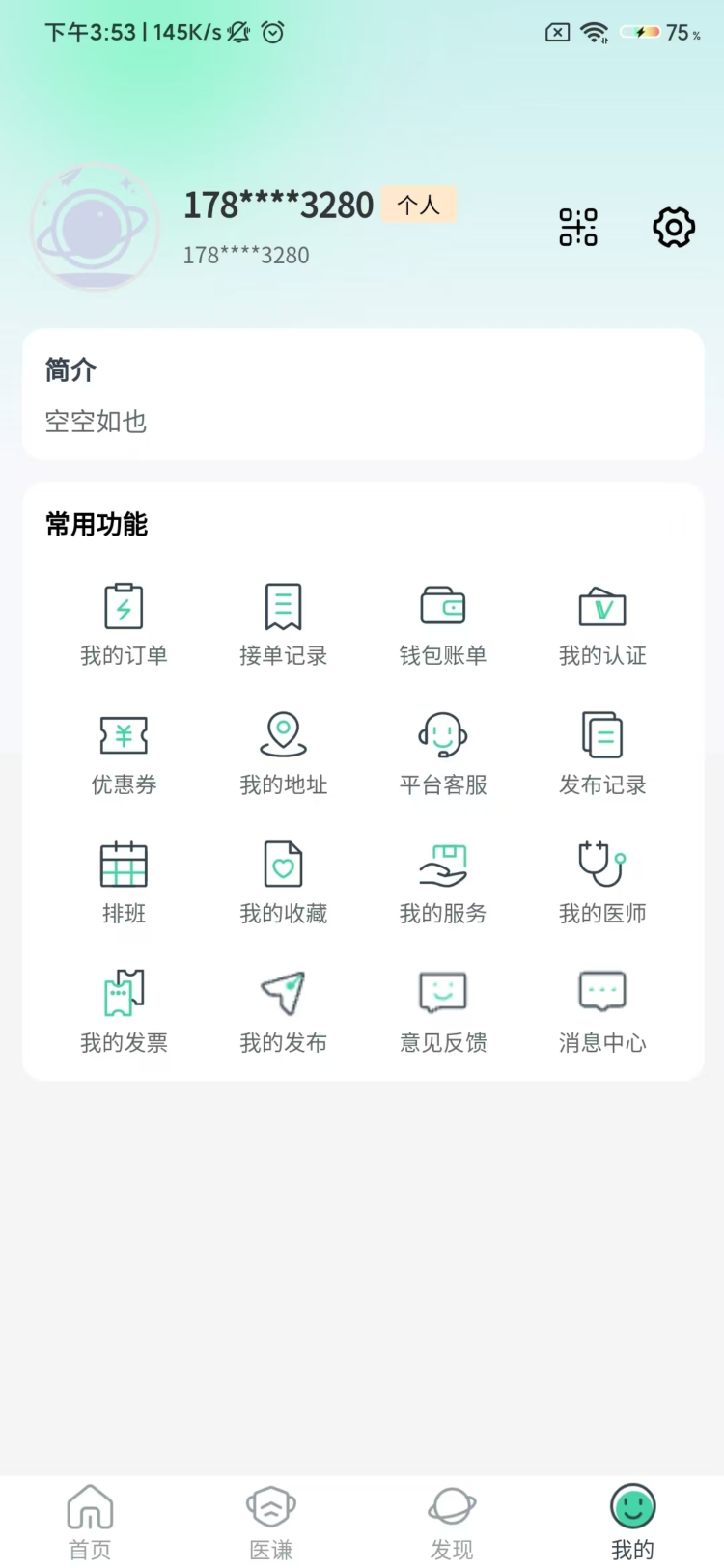Open 我的发票 (My Invoices)
The height and width of the screenshot is (1568, 724).
coord(124,1008)
